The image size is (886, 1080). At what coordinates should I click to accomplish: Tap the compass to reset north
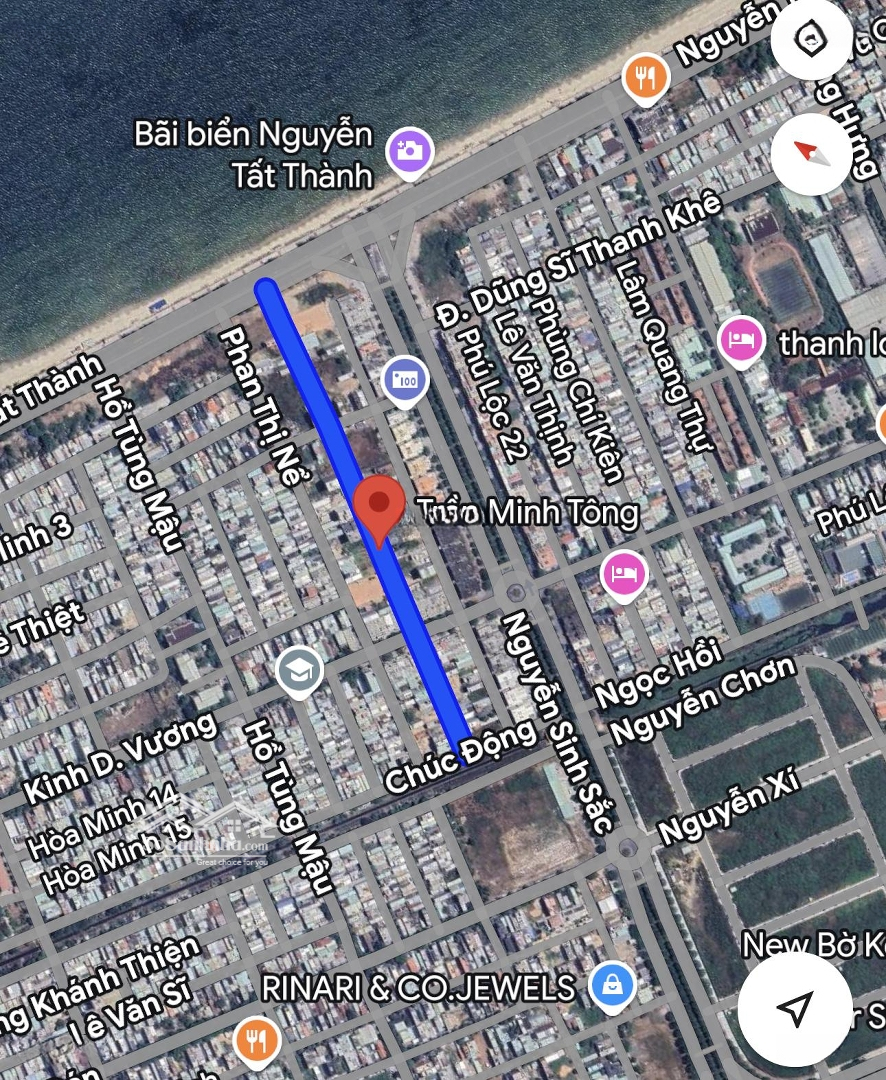pos(811,153)
